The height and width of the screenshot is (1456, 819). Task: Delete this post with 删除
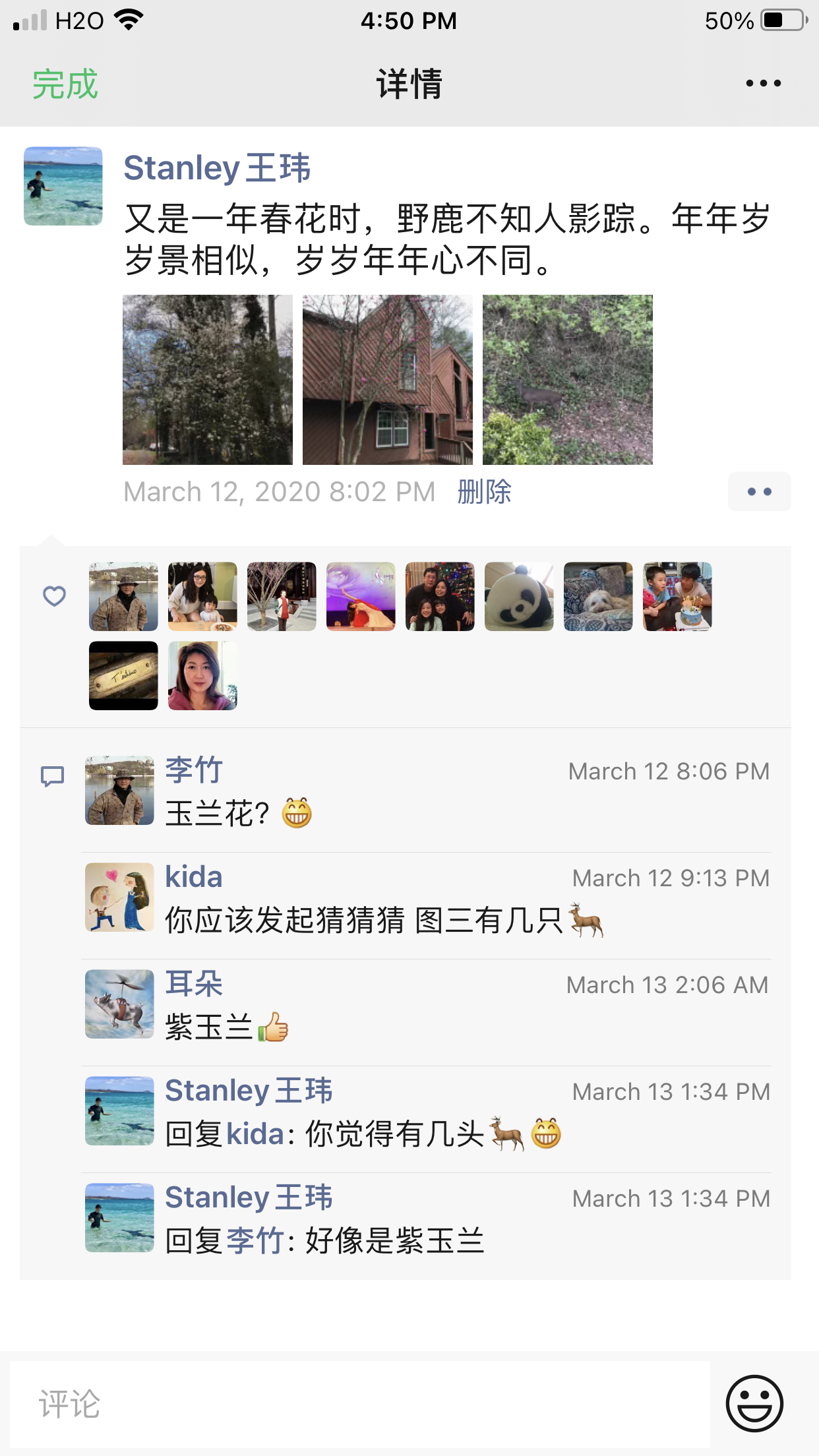pyautogui.click(x=485, y=492)
